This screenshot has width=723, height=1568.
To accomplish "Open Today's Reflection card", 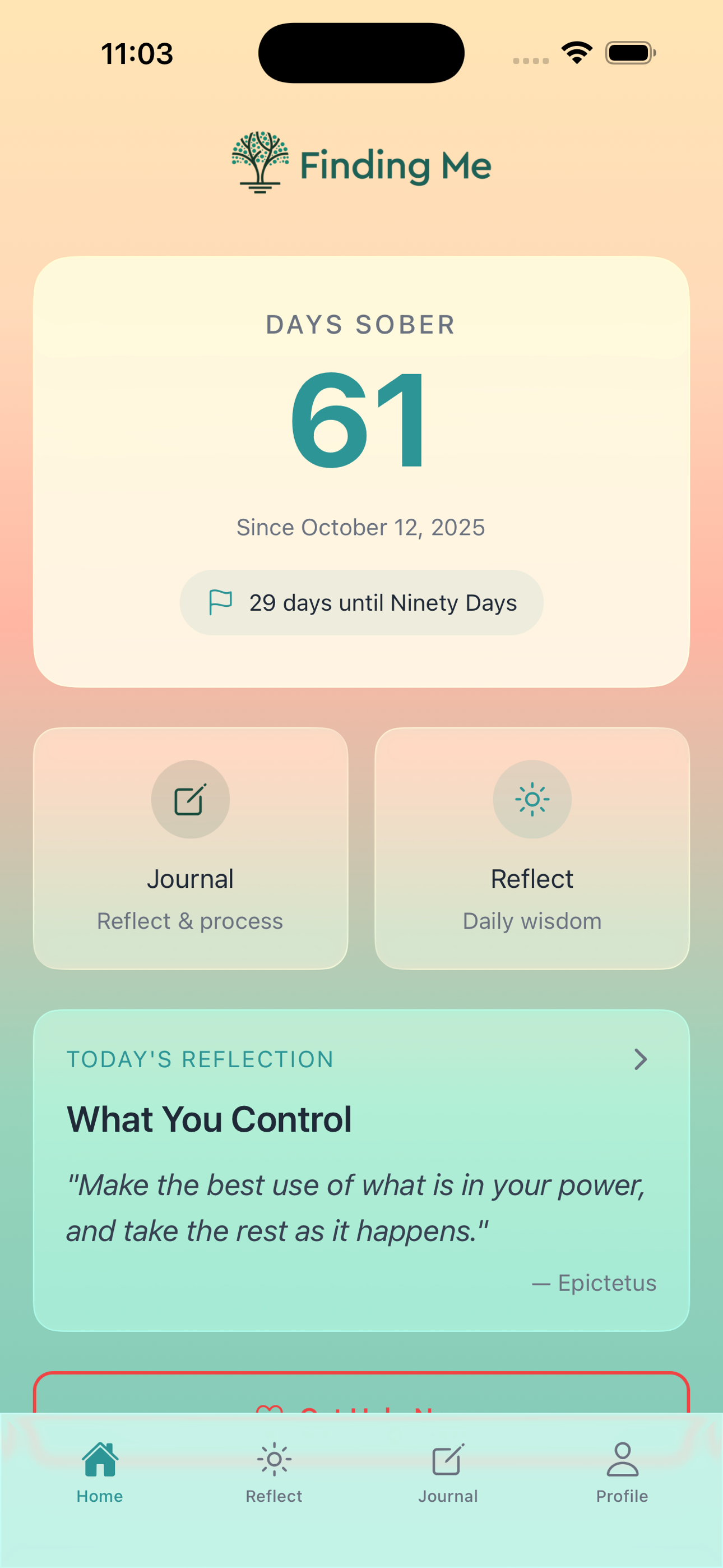I will (x=361, y=1169).
